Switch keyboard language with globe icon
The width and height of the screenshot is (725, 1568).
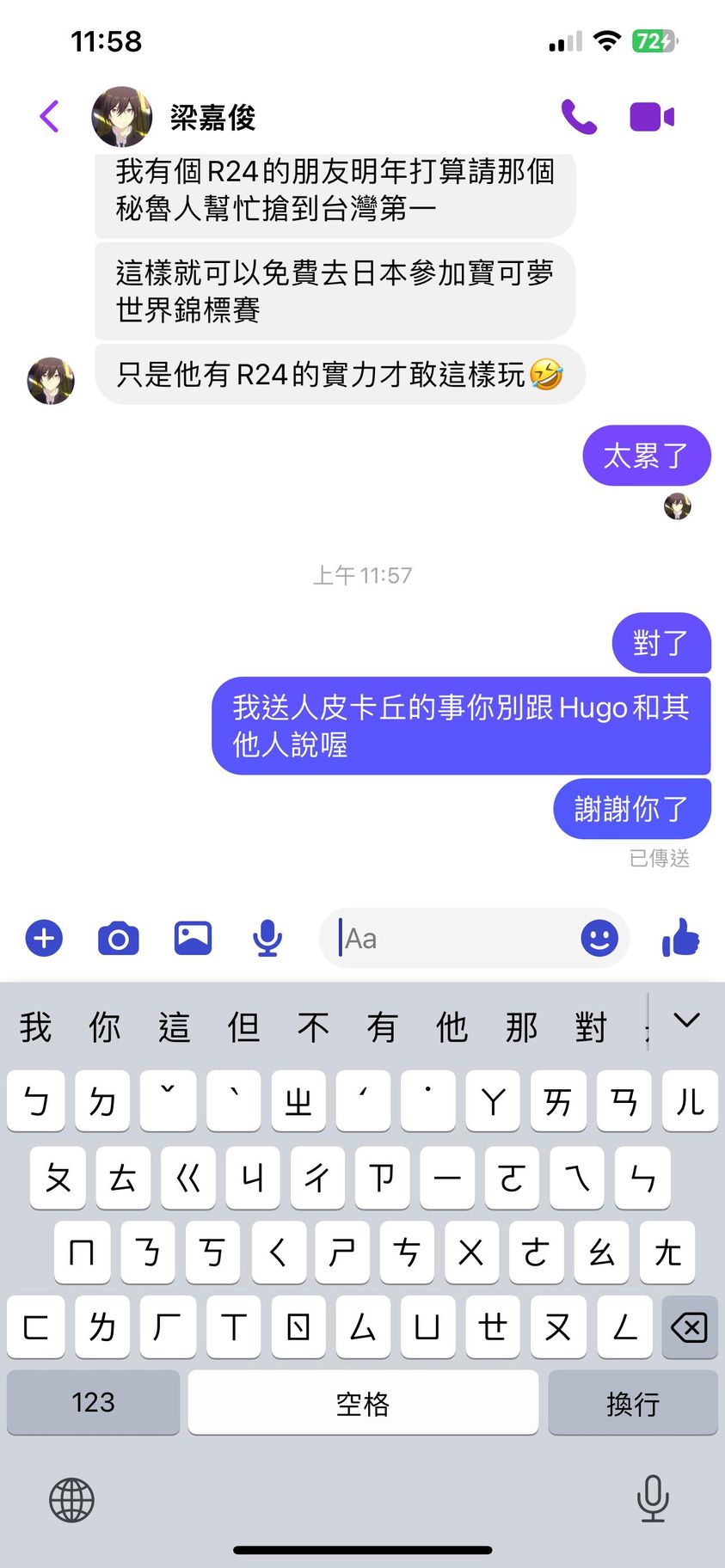(71, 1500)
